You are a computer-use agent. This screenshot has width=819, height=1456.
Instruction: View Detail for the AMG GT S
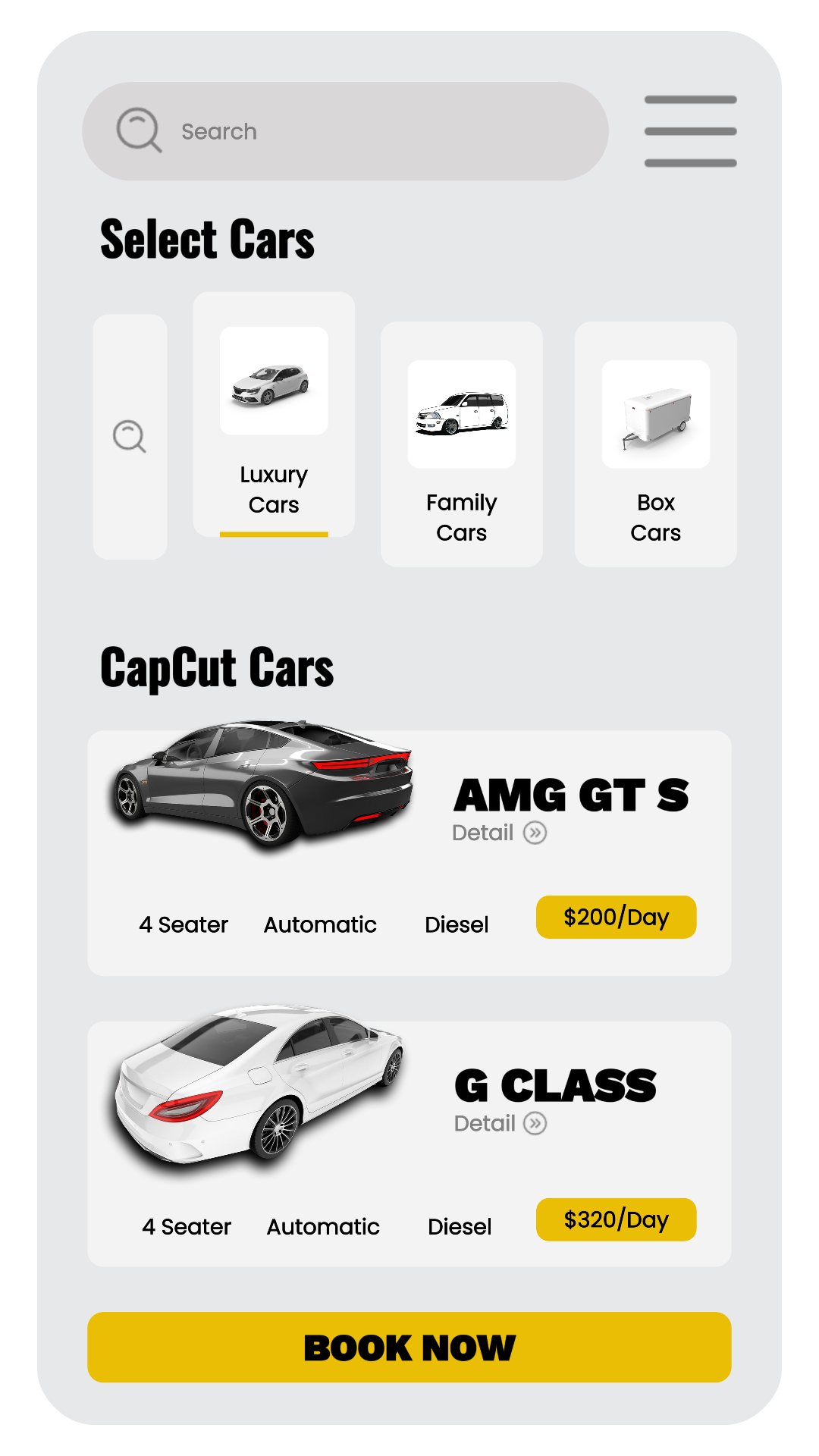click(500, 833)
